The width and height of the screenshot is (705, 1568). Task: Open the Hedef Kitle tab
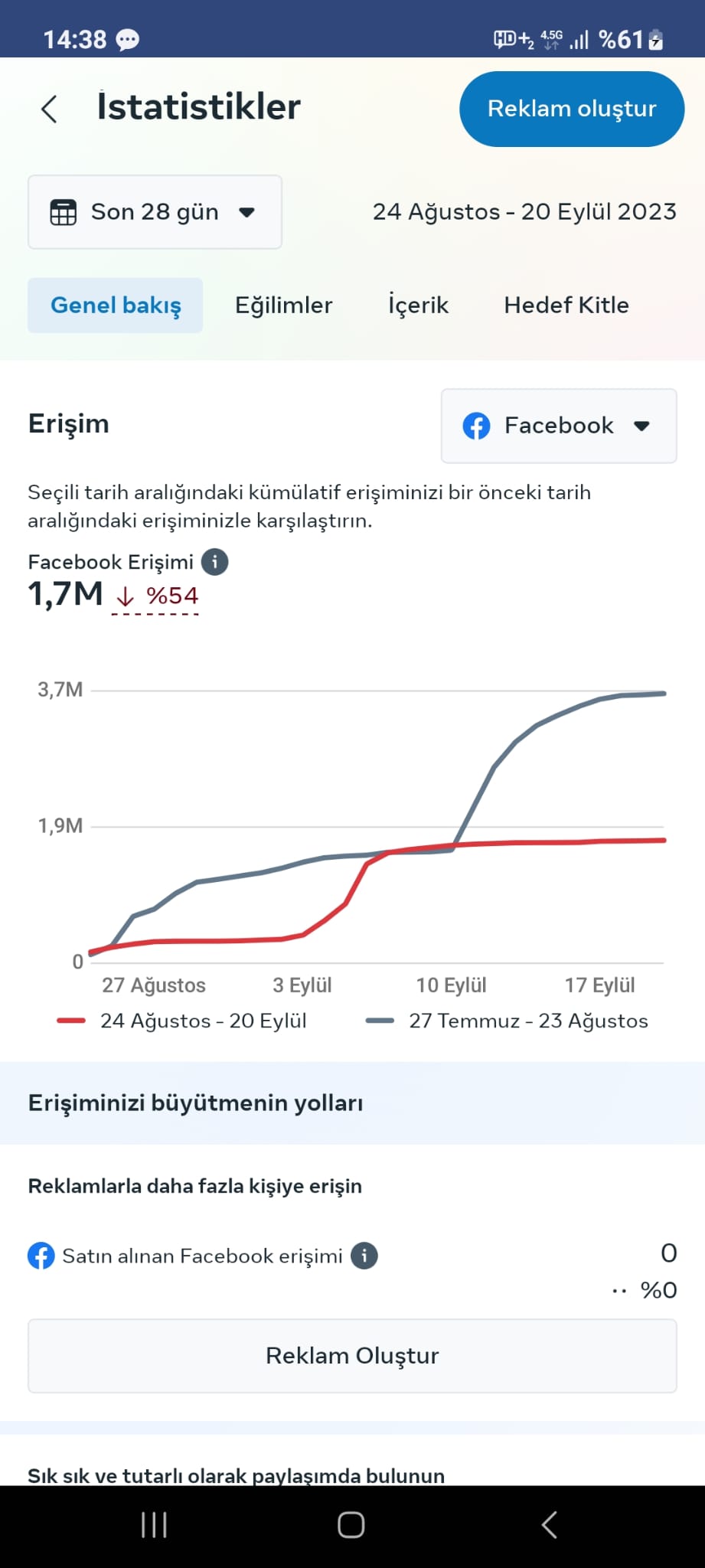(566, 305)
